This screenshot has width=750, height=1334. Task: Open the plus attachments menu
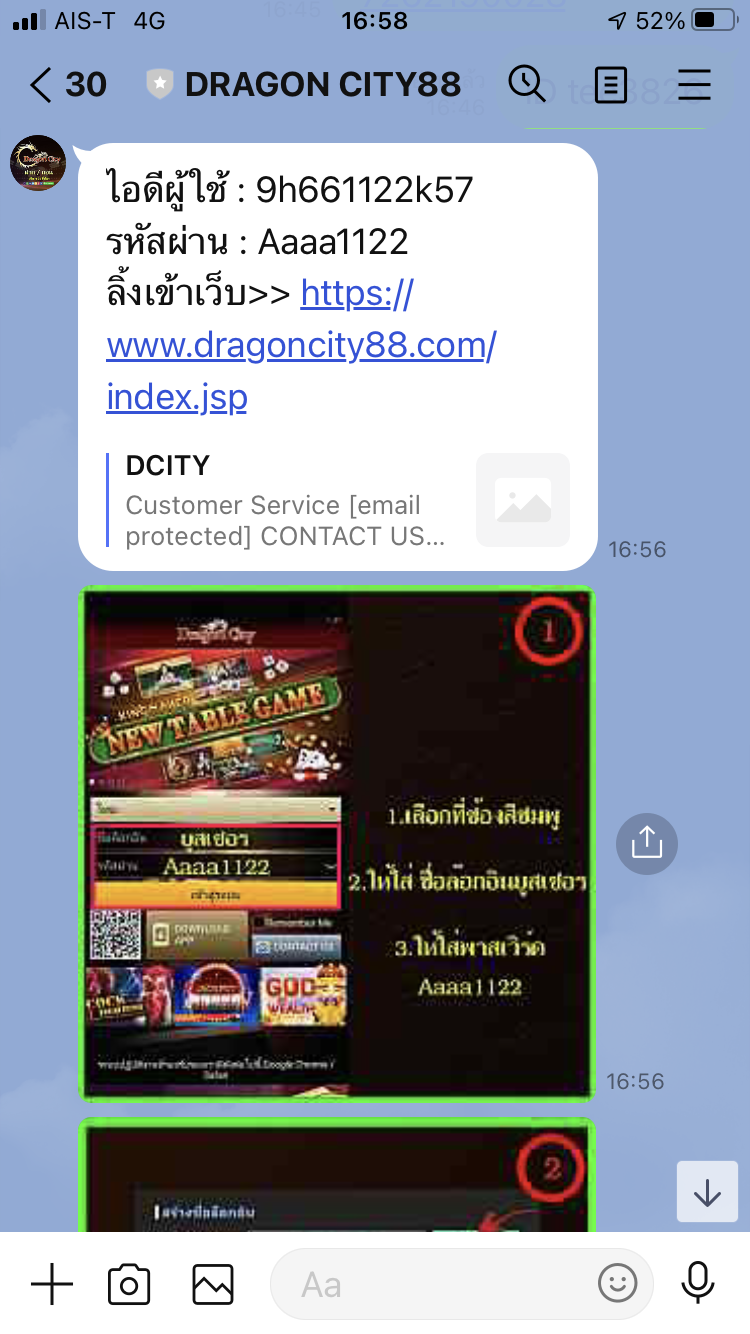coord(52,1284)
